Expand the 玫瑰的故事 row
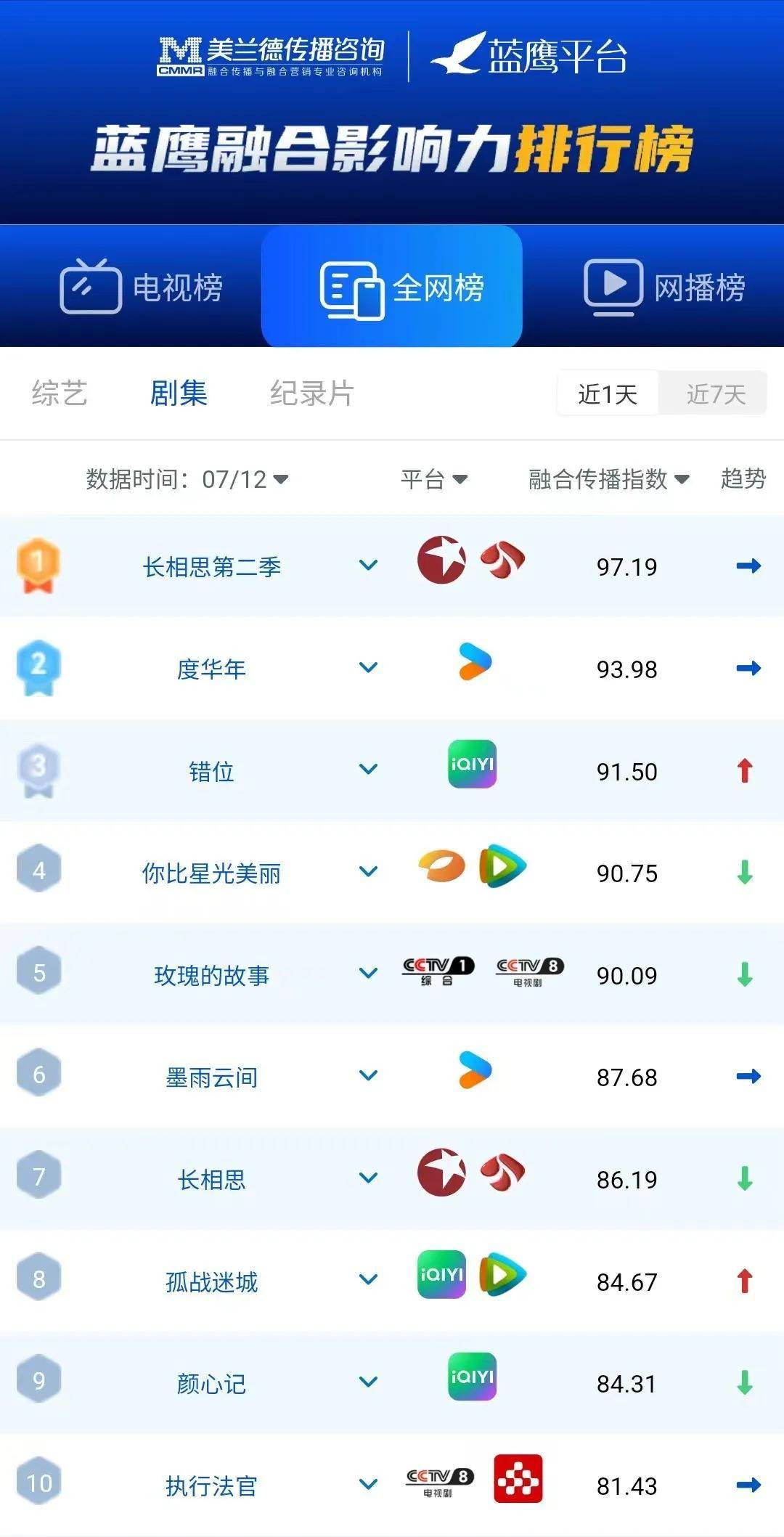 [369, 974]
